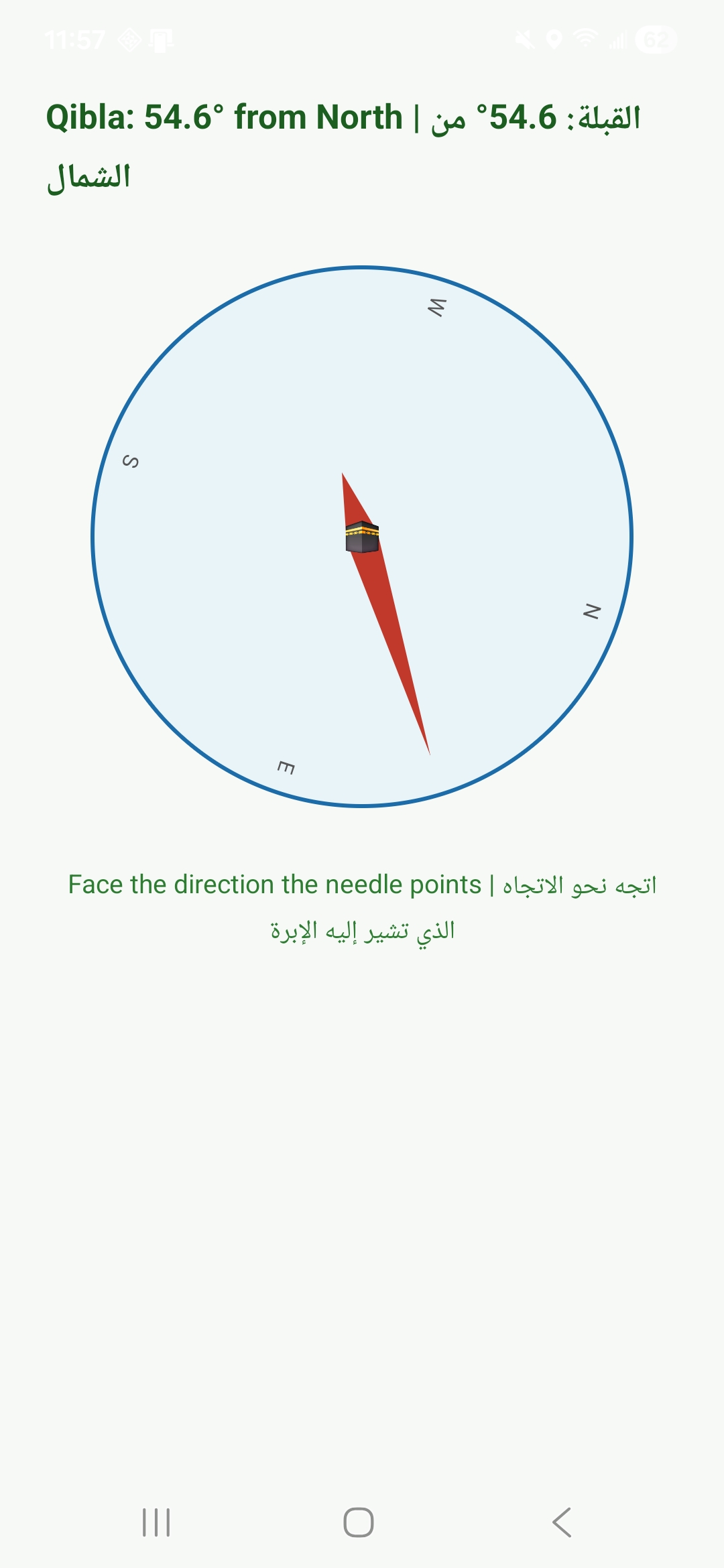Go back using the navigation bar arrow
The image size is (724, 1568).
[x=562, y=1522]
